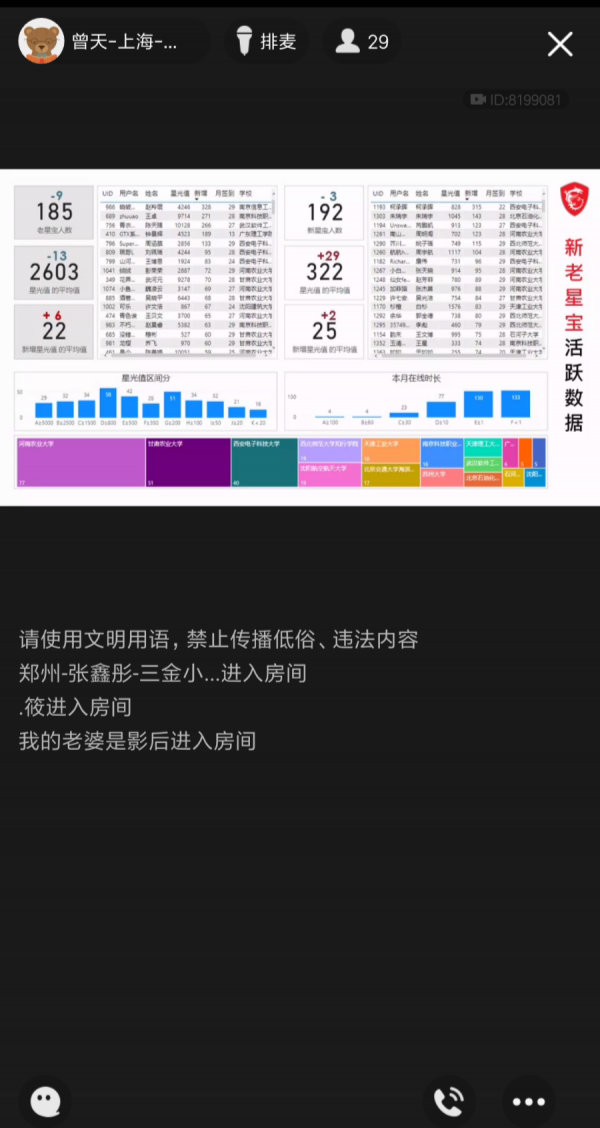The image size is (600, 1128).
Task: Open the more options menu
Action: point(529,1101)
